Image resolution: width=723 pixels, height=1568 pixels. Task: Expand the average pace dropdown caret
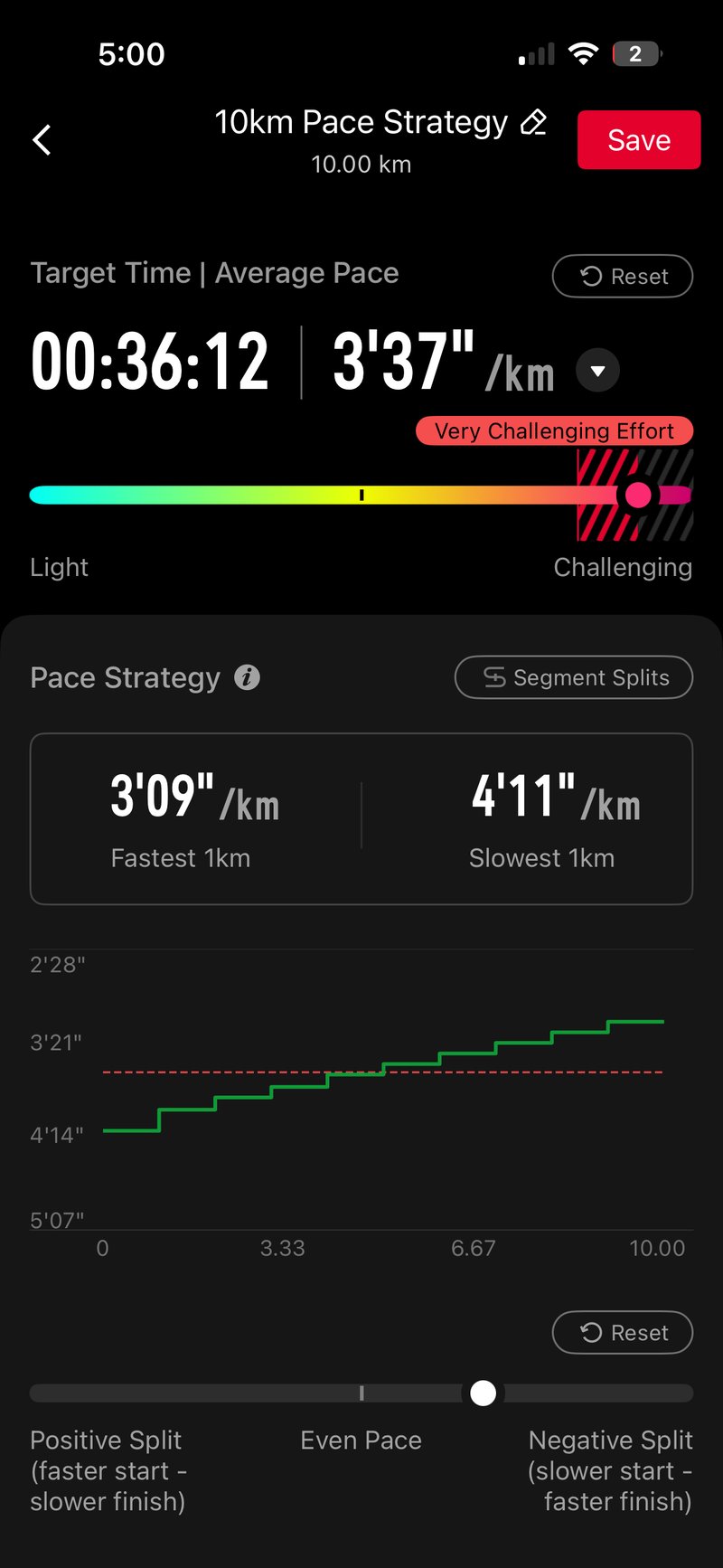(x=596, y=371)
